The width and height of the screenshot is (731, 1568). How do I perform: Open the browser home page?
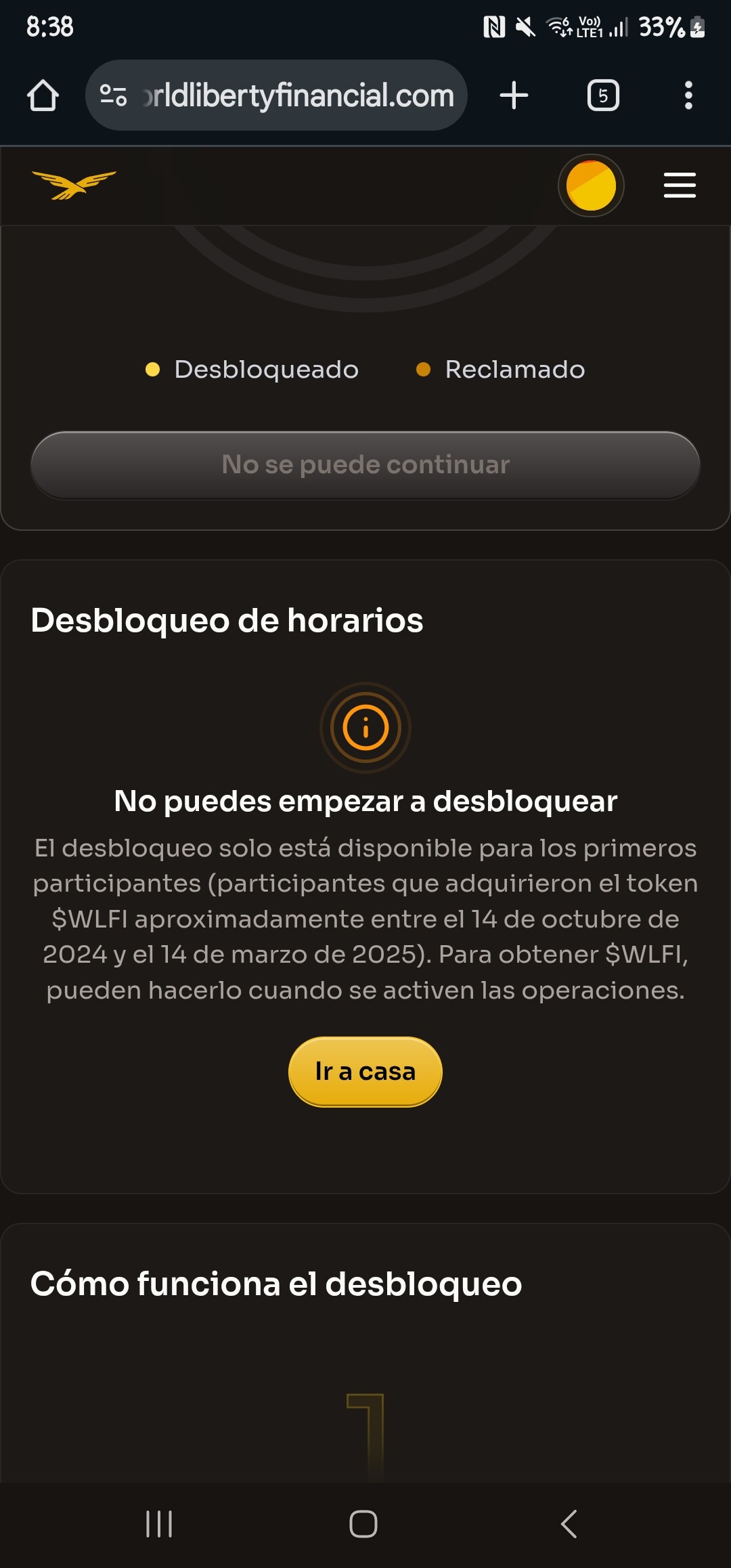(x=43, y=95)
